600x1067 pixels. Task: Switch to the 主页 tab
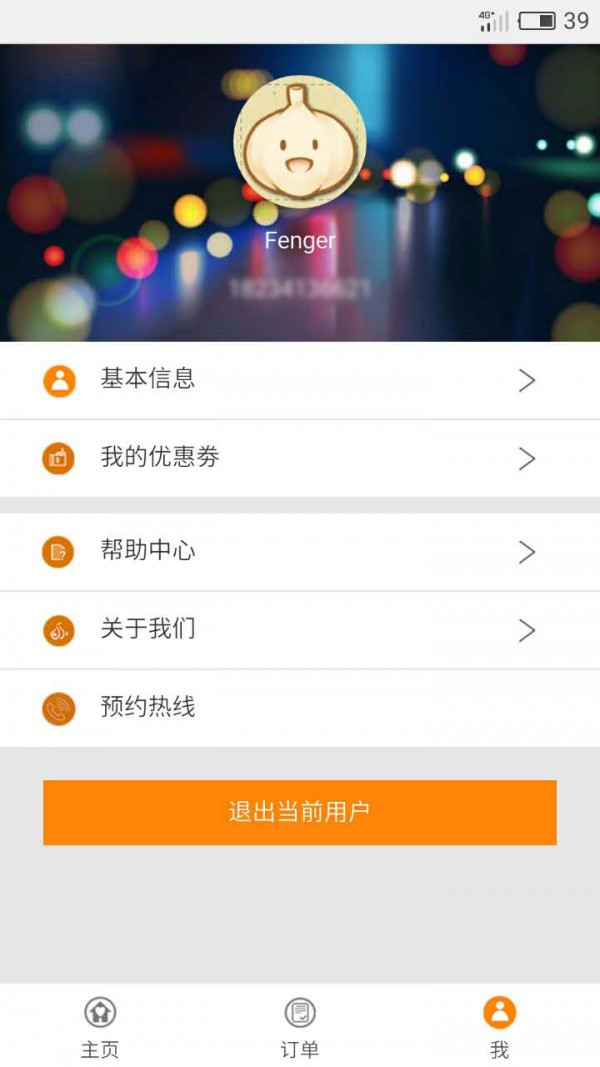coord(100,1026)
